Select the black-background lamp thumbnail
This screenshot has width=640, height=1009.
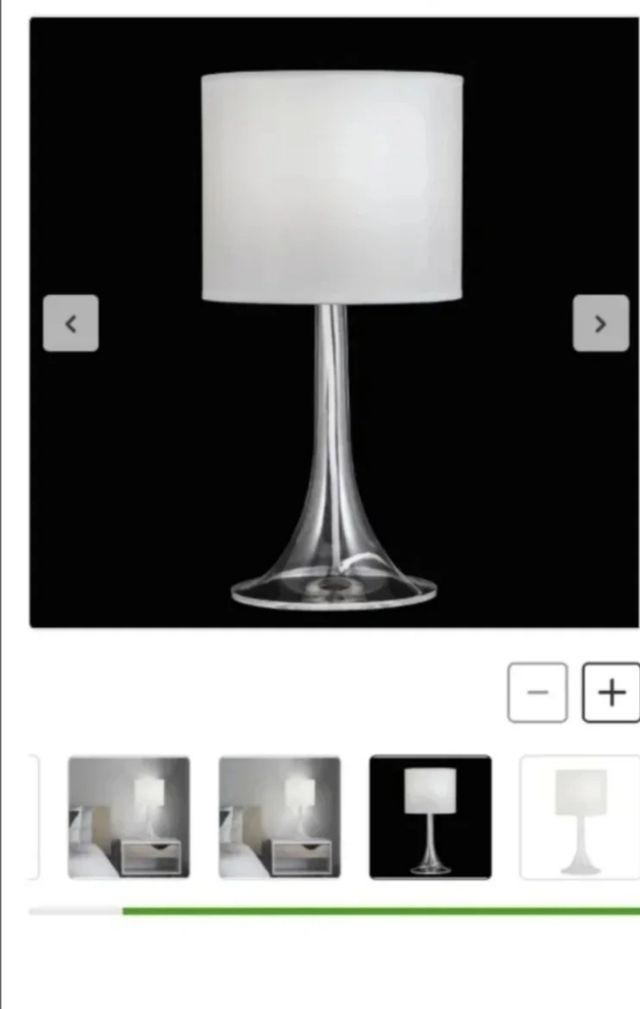tap(430, 817)
